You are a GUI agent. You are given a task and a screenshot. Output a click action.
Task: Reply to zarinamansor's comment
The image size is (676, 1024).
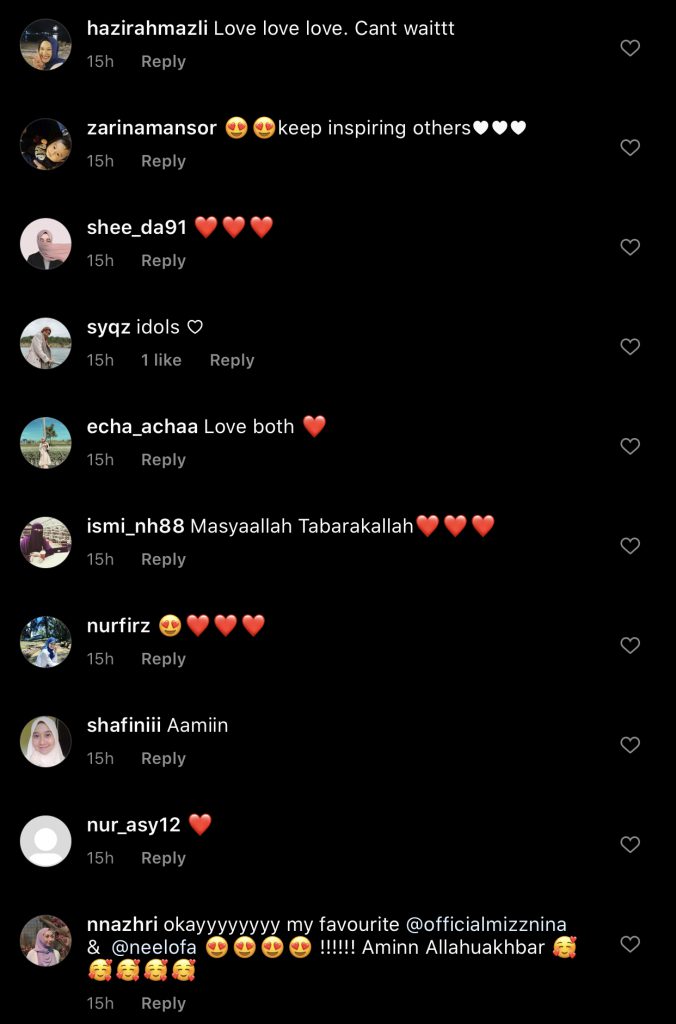(x=163, y=161)
